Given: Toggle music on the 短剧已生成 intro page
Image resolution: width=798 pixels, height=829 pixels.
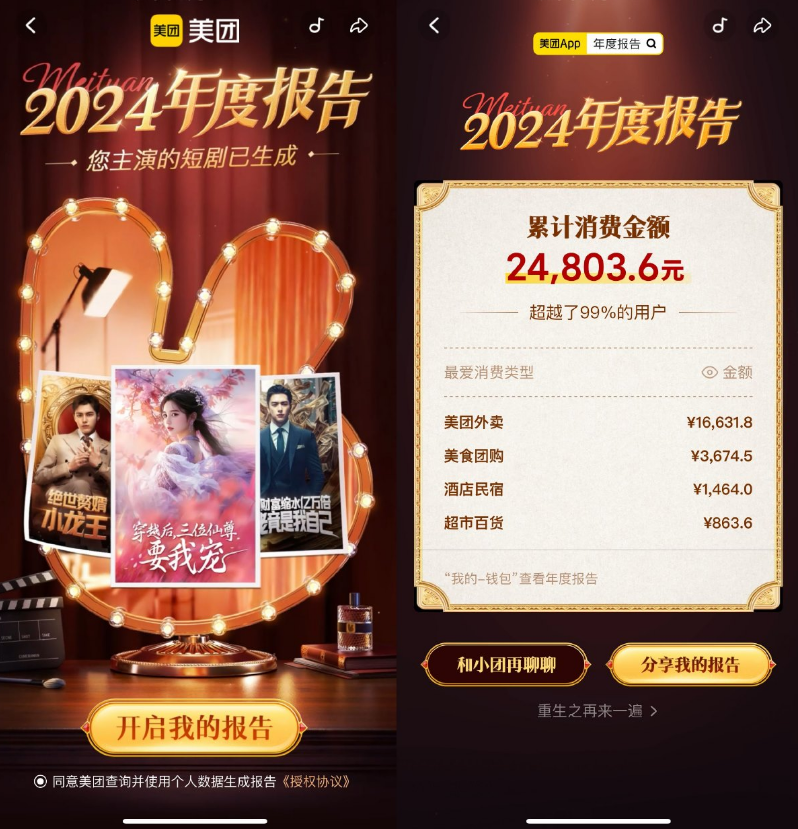Looking at the screenshot, I should pyautogui.click(x=316, y=26).
